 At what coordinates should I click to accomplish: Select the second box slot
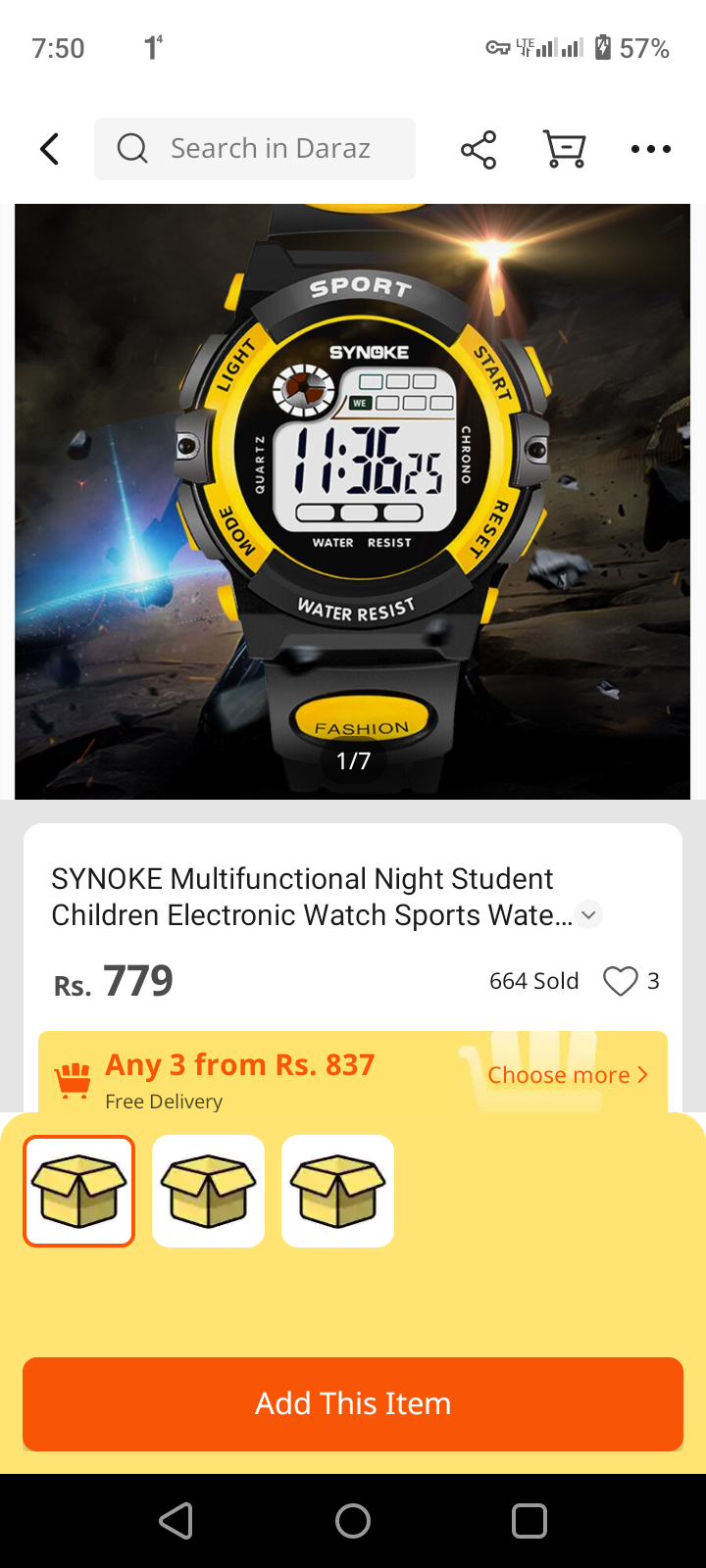[209, 1191]
